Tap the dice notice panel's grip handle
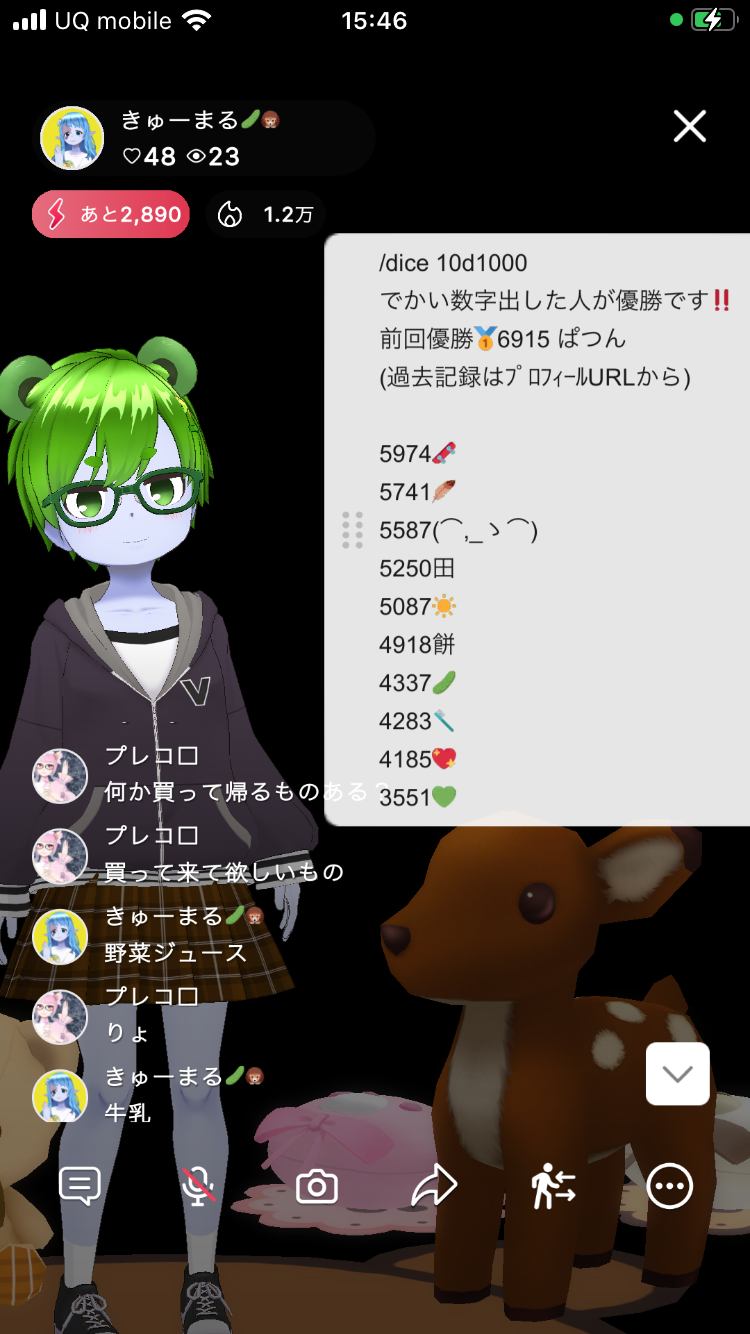 pyautogui.click(x=352, y=530)
